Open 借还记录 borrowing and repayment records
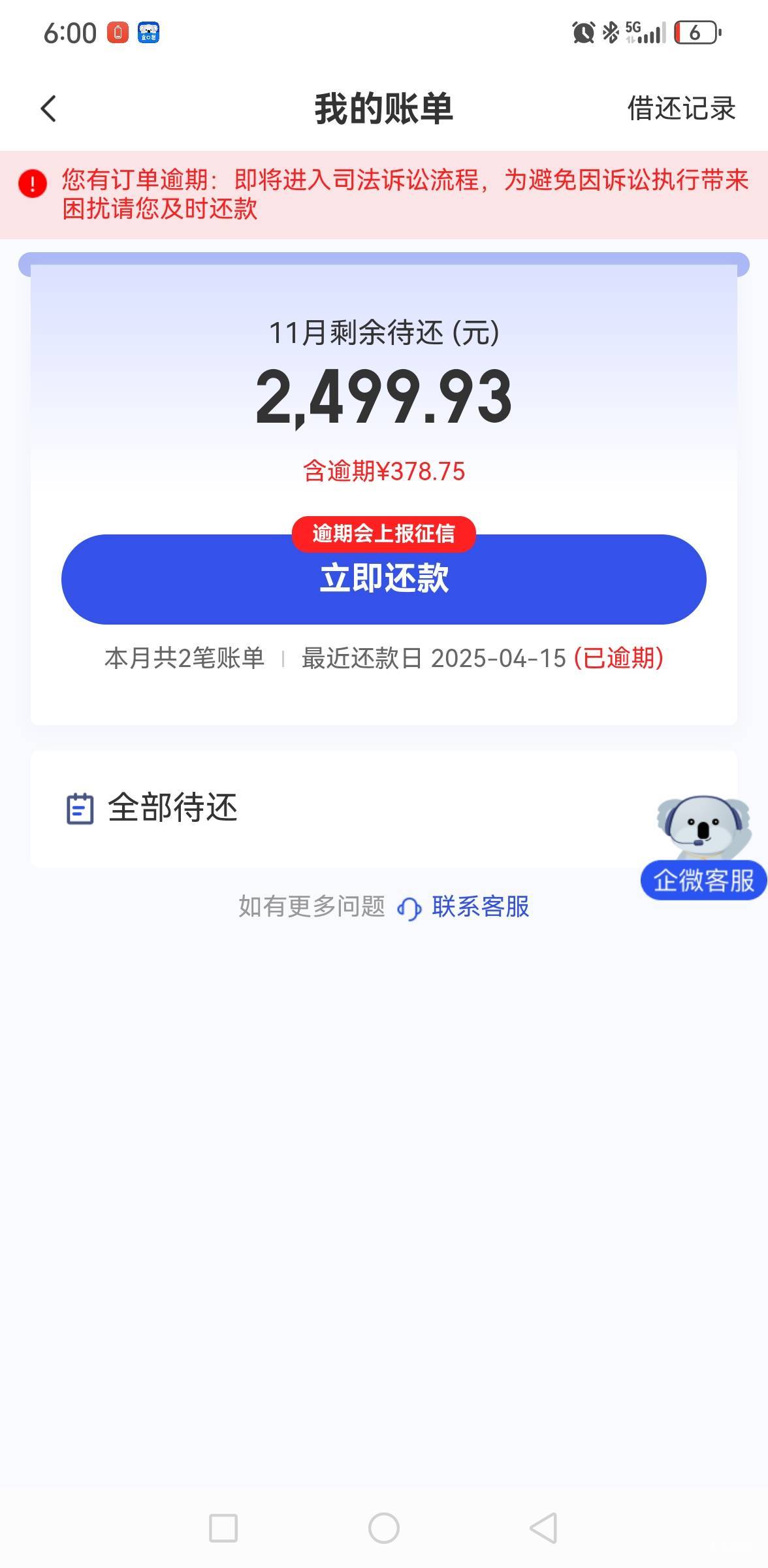The image size is (768, 1568). (x=681, y=108)
